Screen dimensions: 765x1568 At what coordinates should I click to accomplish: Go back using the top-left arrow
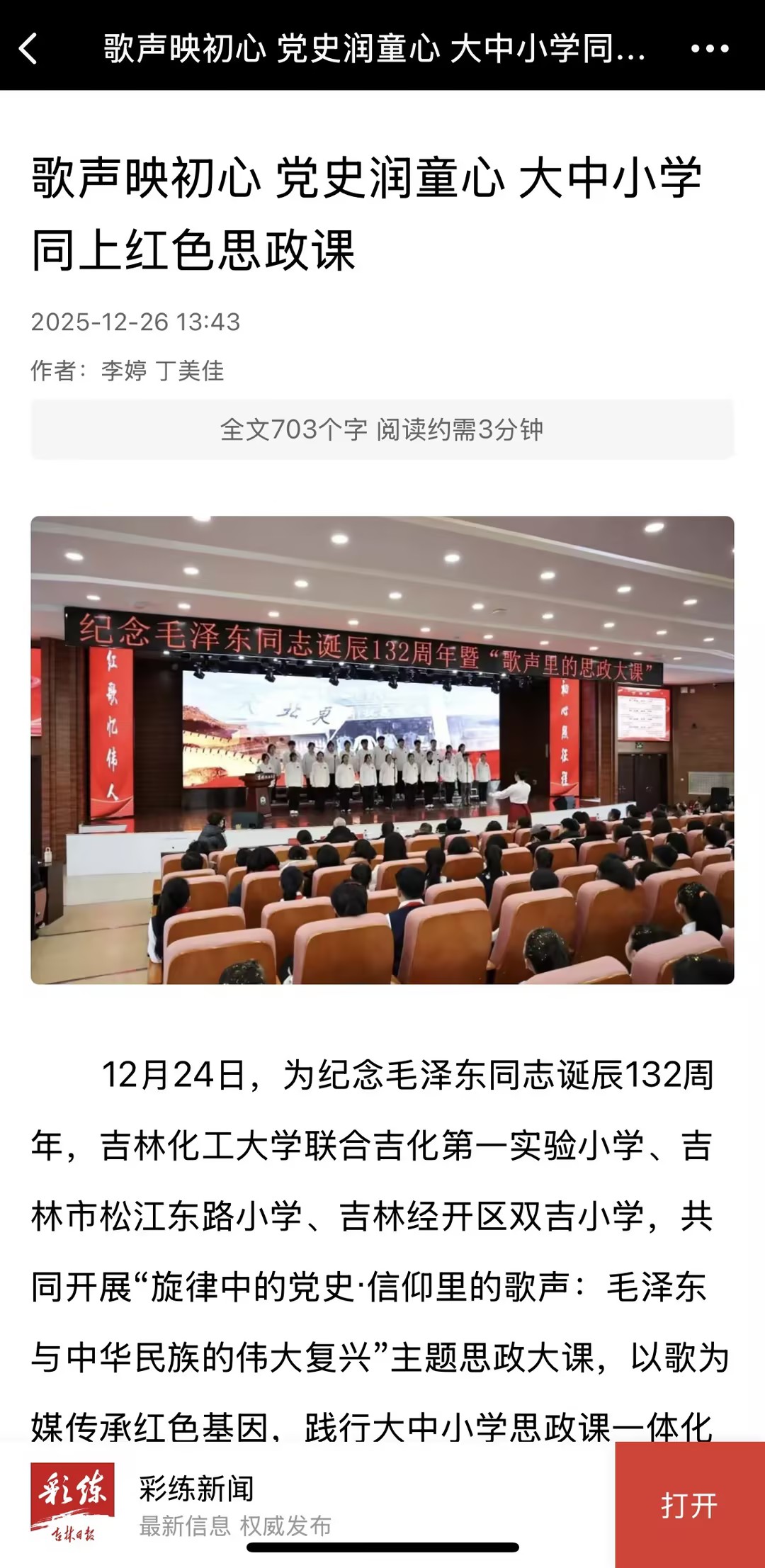click(x=28, y=48)
